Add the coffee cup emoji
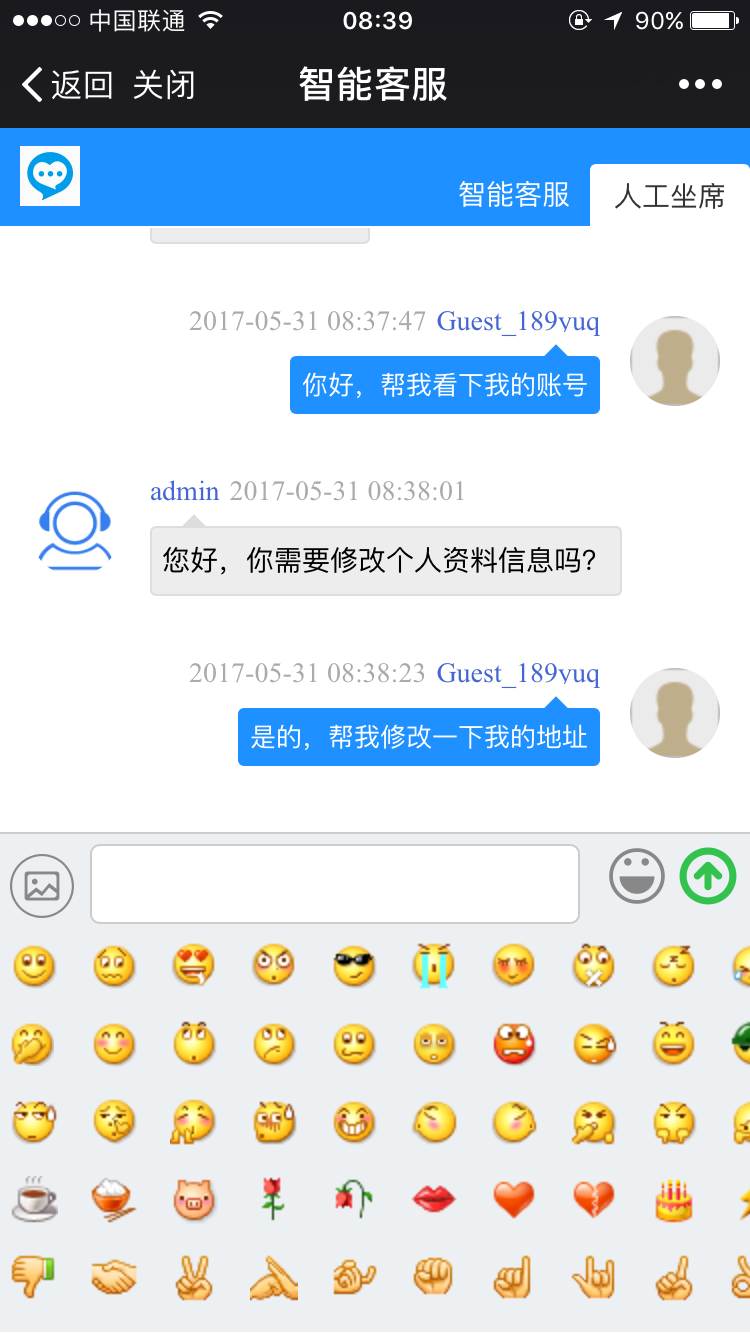Screen dimensions: 750x1334 (x=34, y=1199)
